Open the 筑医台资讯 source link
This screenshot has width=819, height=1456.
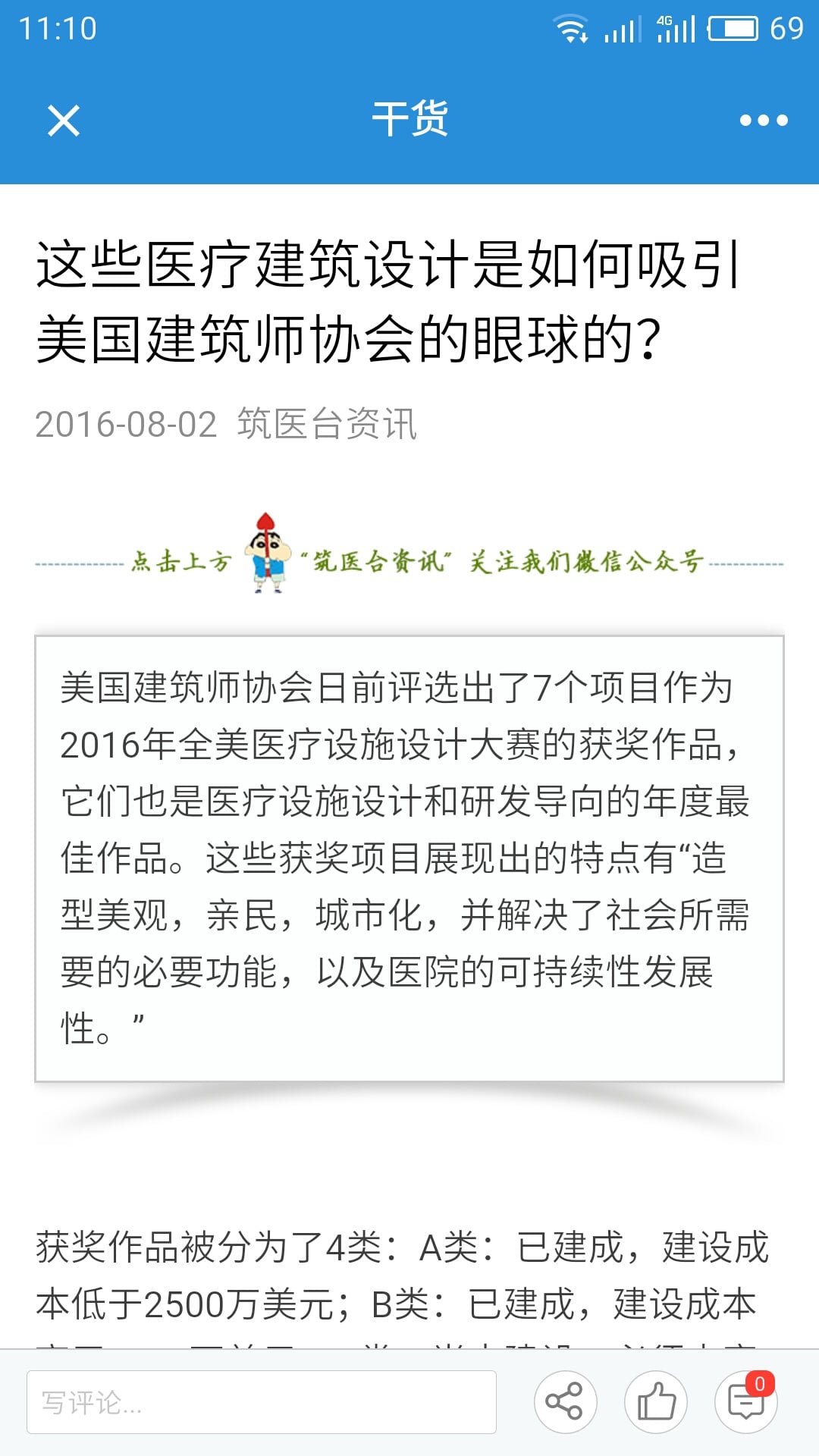point(328,424)
